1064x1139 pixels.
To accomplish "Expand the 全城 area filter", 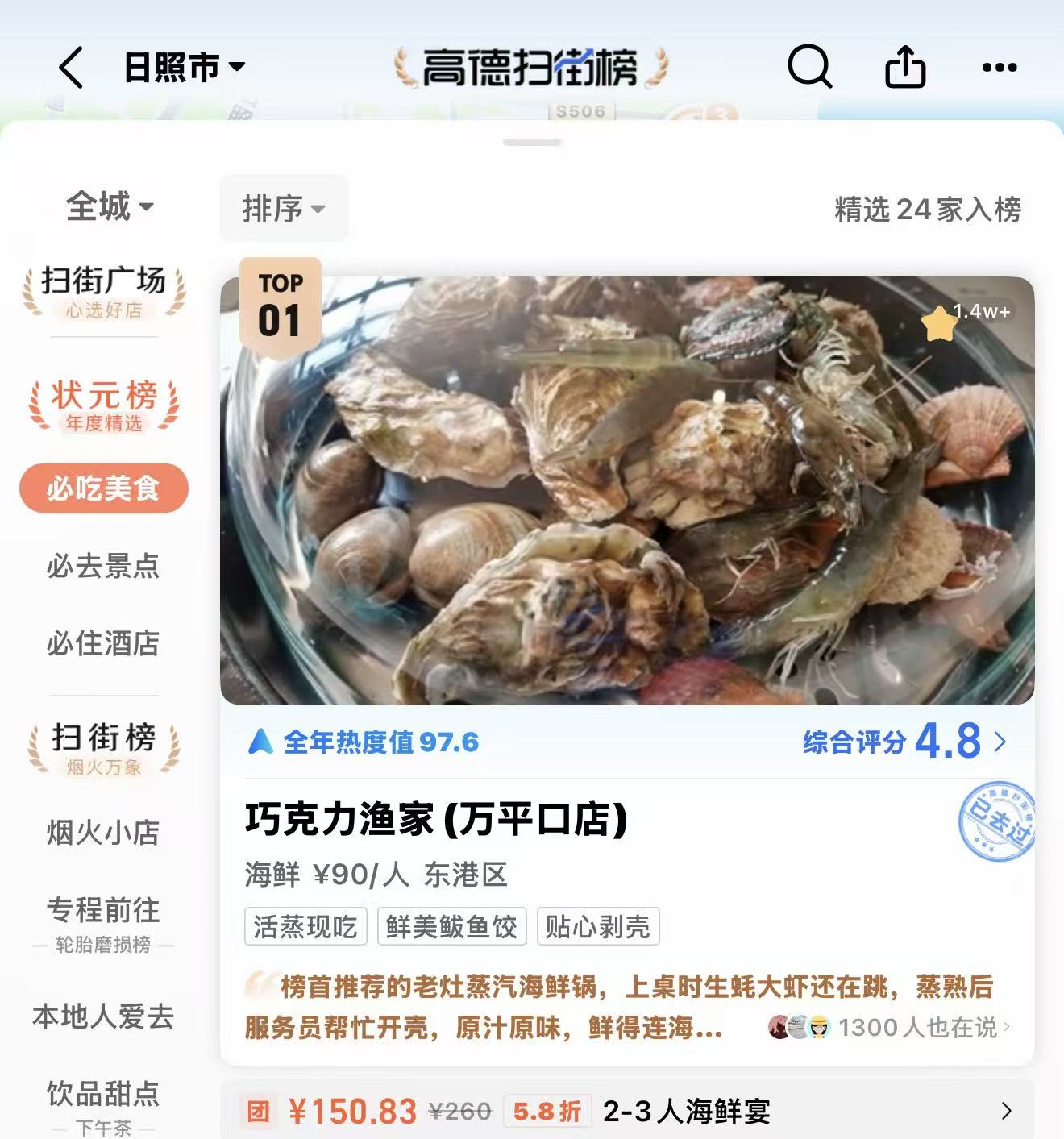I will (x=109, y=207).
